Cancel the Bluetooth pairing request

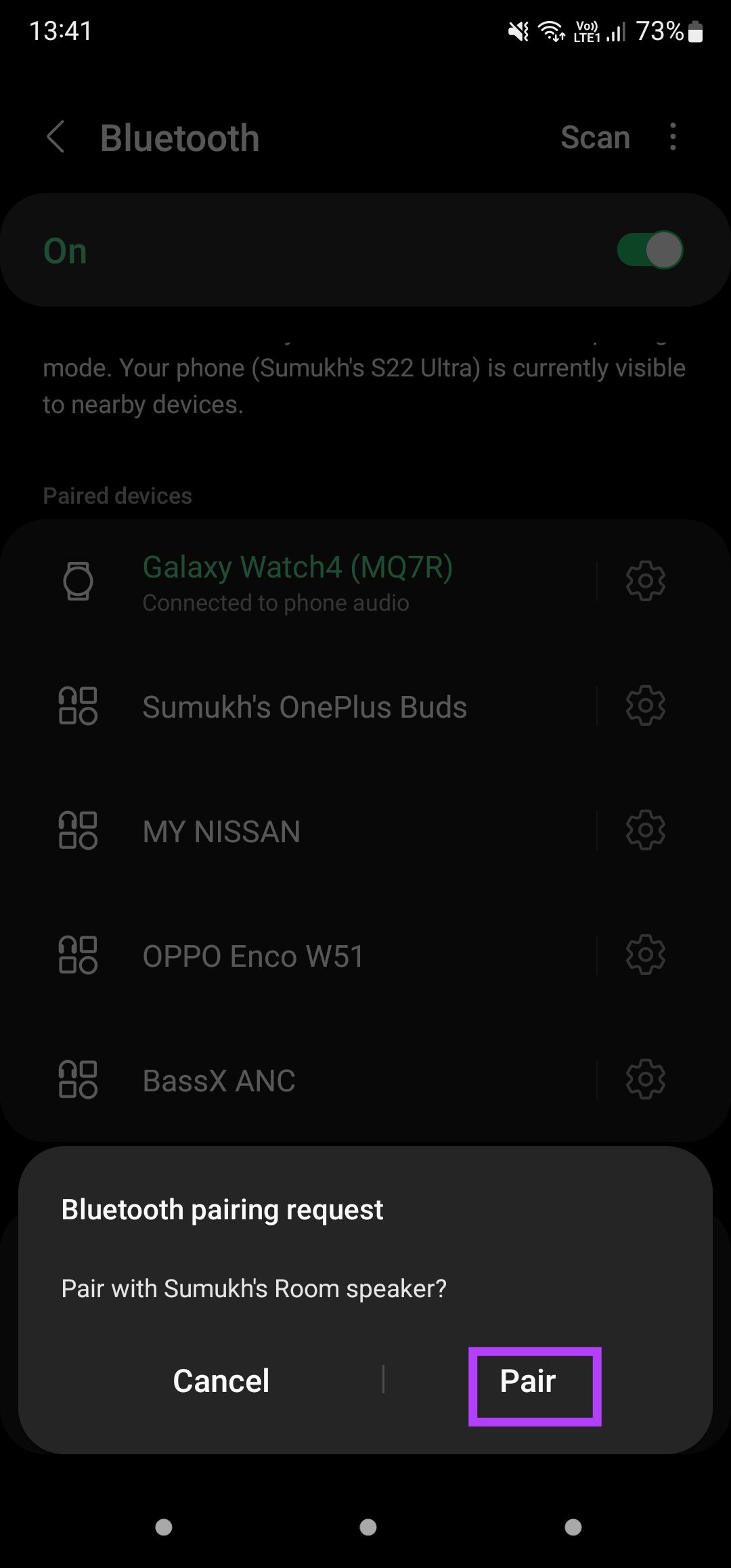click(x=221, y=1381)
